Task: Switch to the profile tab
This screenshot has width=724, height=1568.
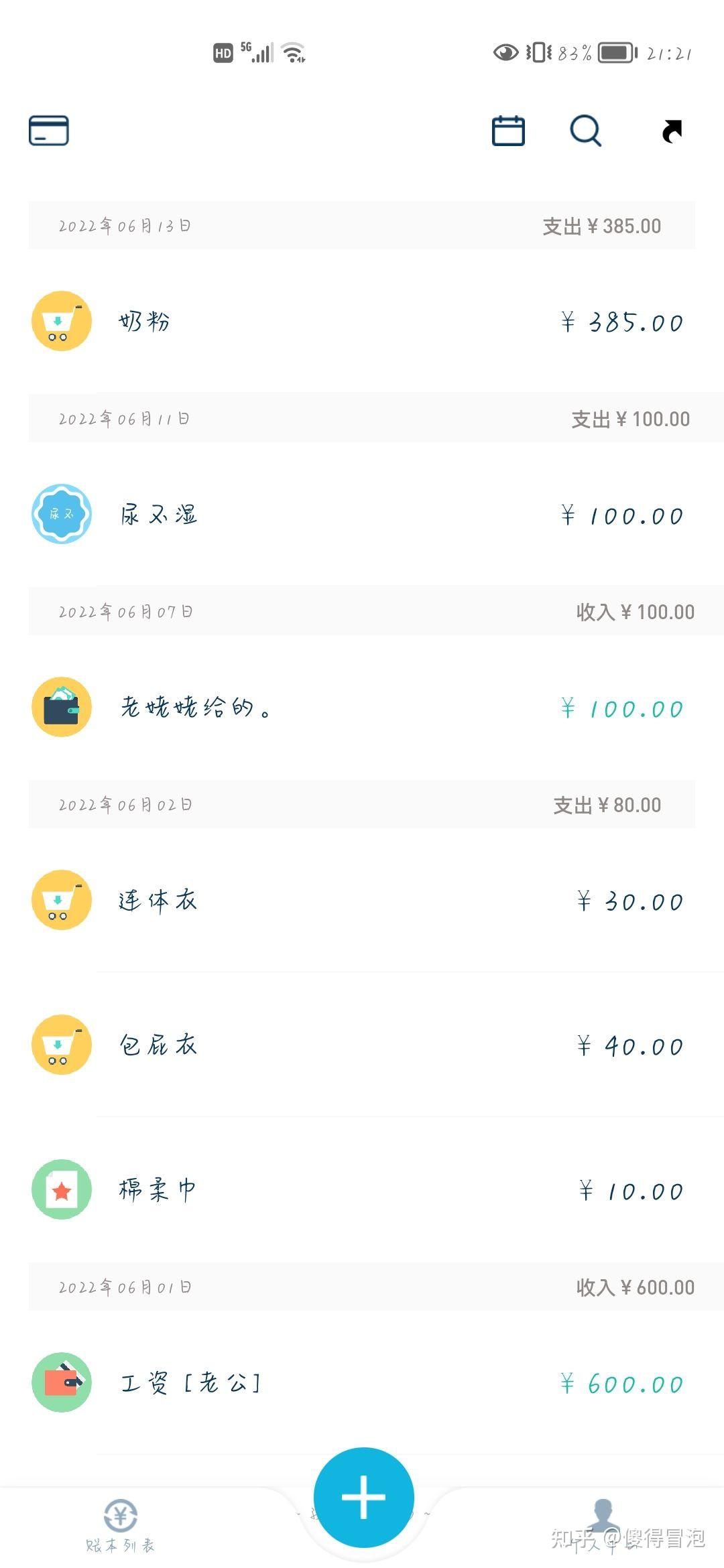Action: (603, 1524)
